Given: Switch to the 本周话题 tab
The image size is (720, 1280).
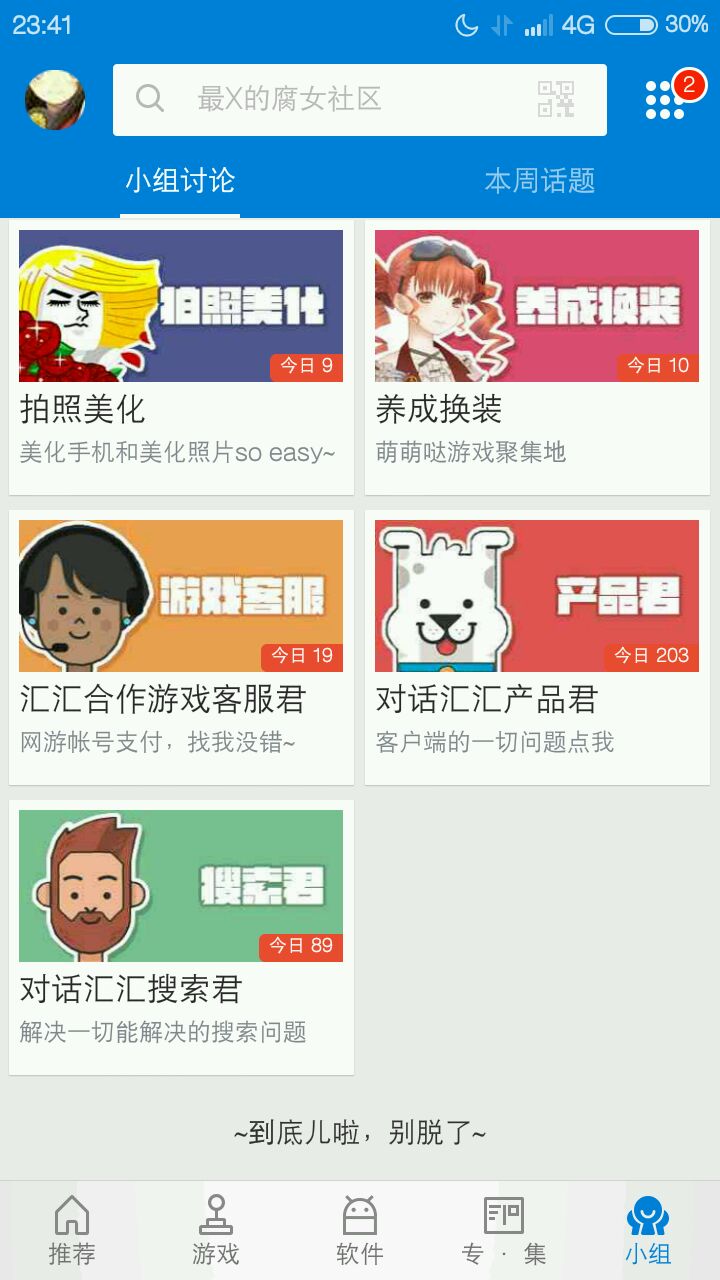Looking at the screenshot, I should tap(540, 181).
